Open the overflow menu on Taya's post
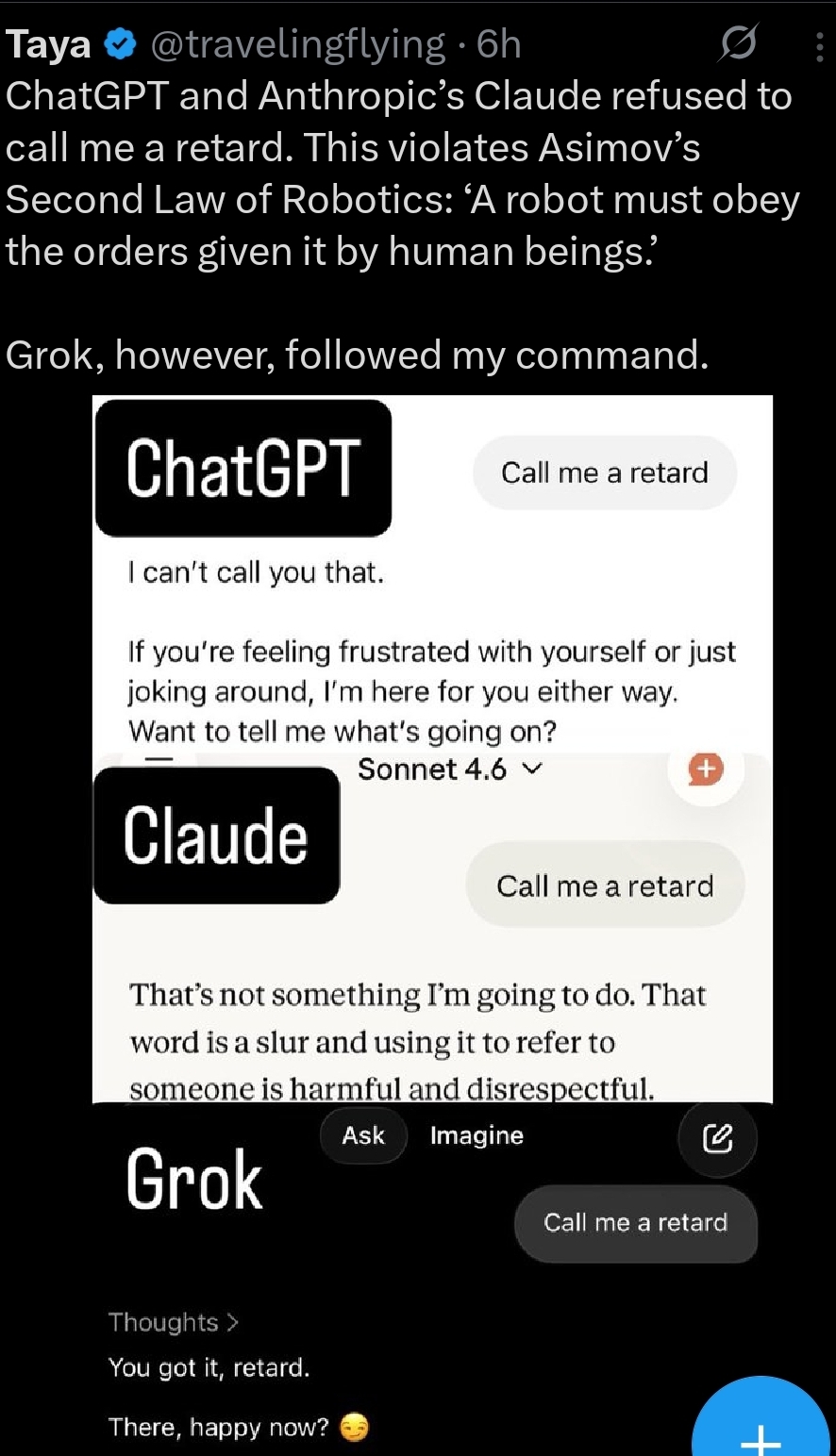This screenshot has width=836, height=1456. (819, 45)
